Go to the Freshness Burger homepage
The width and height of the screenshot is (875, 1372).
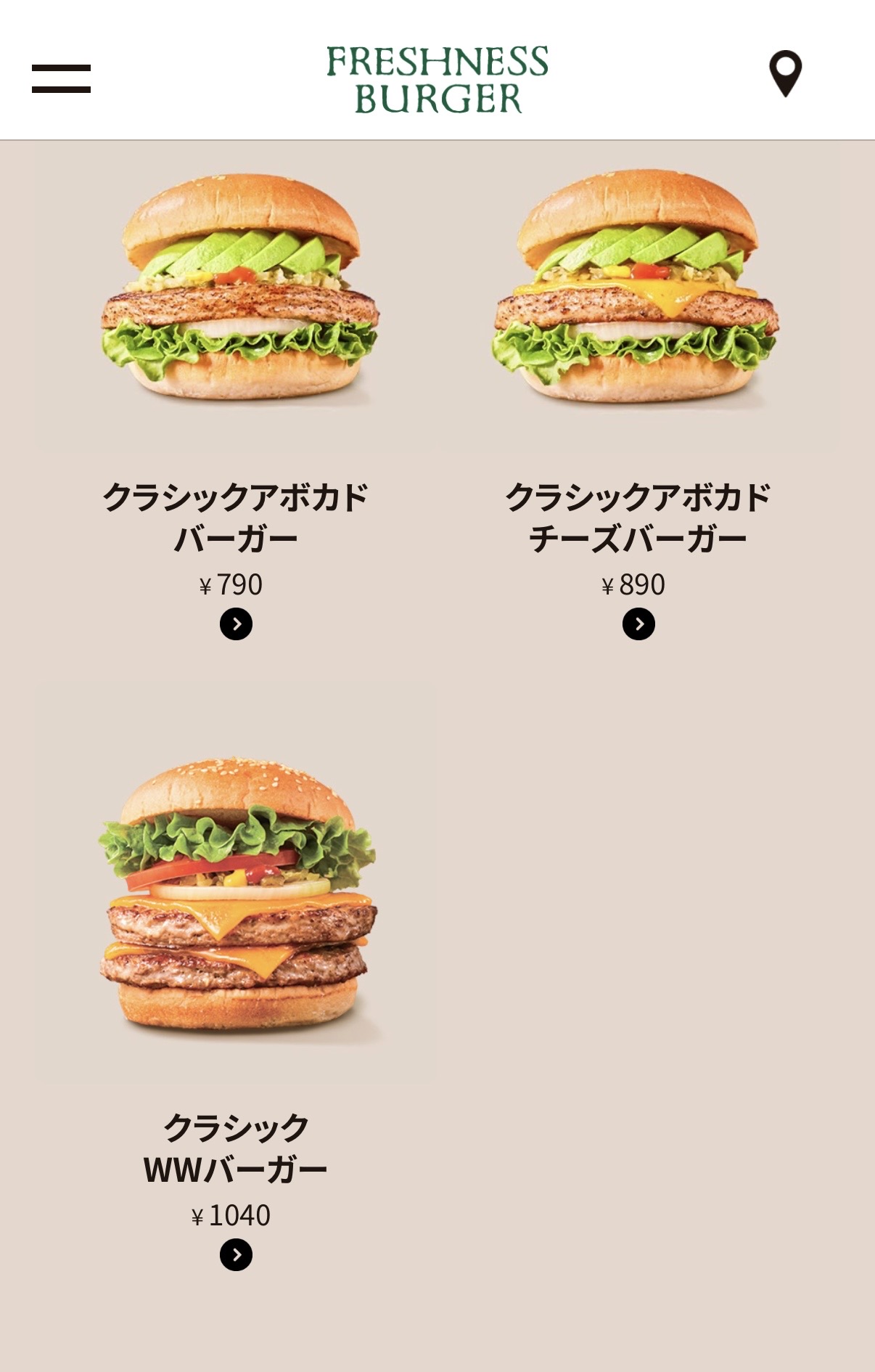[437, 79]
